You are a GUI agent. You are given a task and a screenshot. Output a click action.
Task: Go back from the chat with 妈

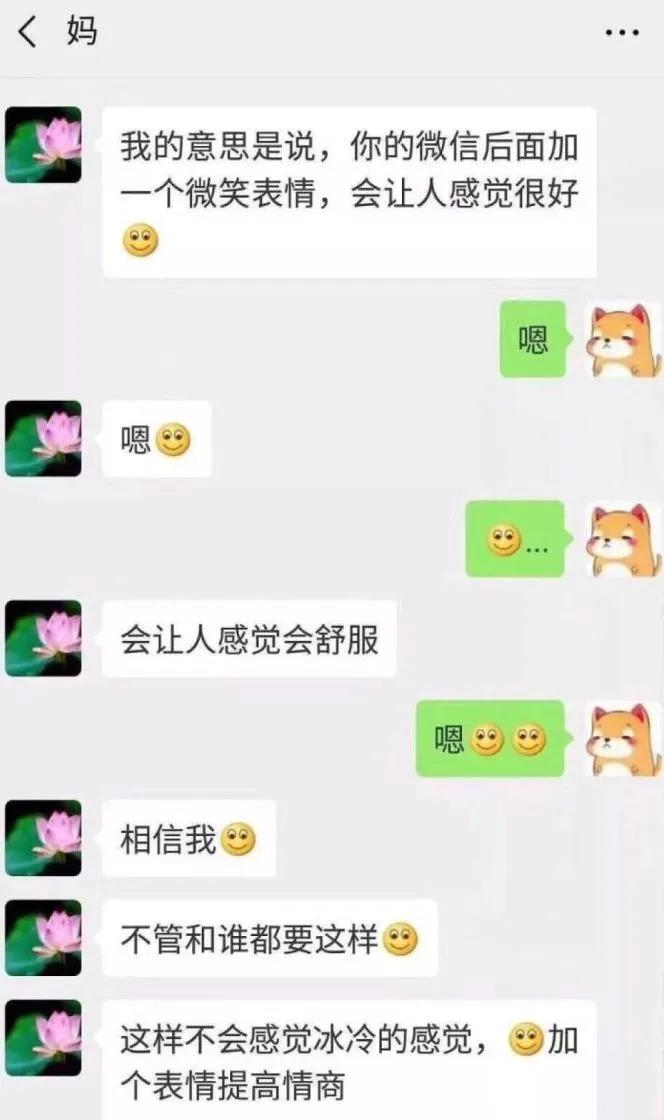[27, 33]
